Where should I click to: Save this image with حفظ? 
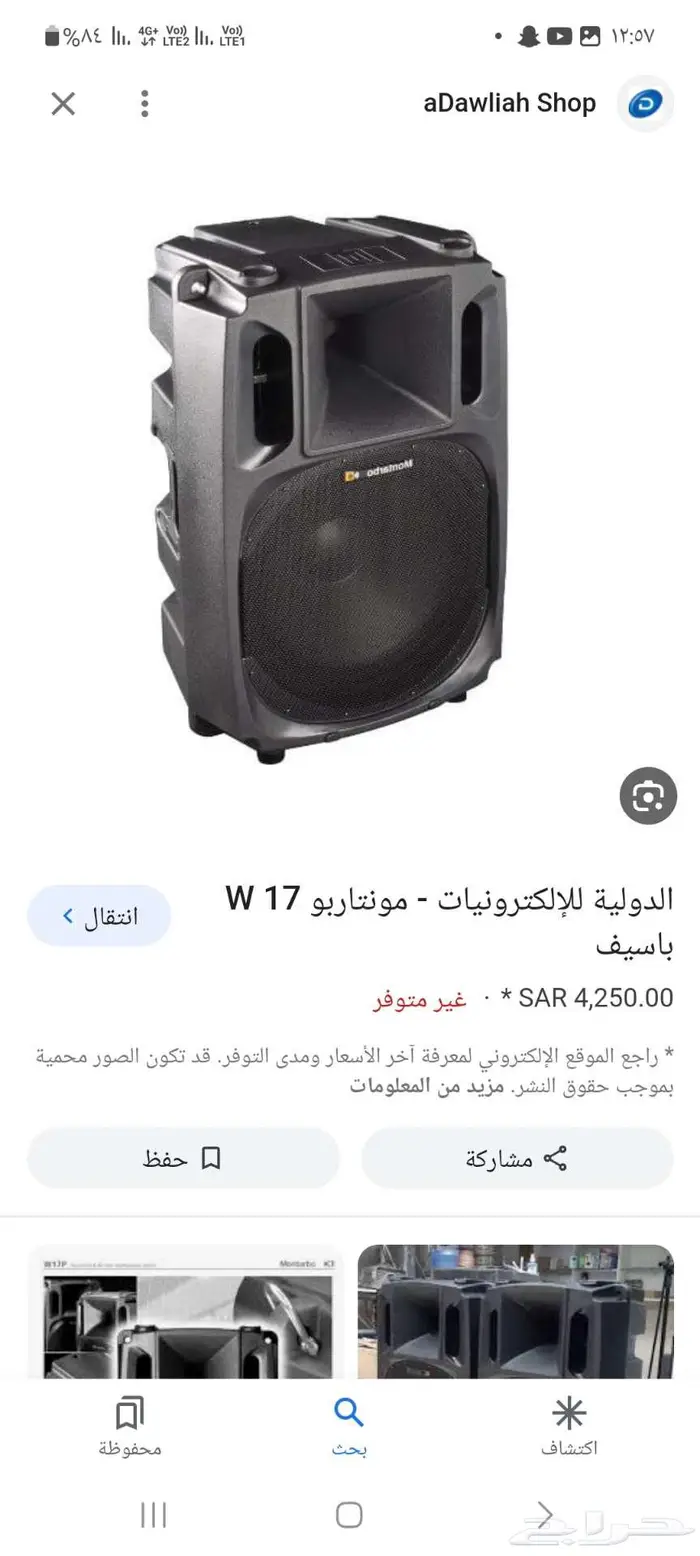[183, 1159]
